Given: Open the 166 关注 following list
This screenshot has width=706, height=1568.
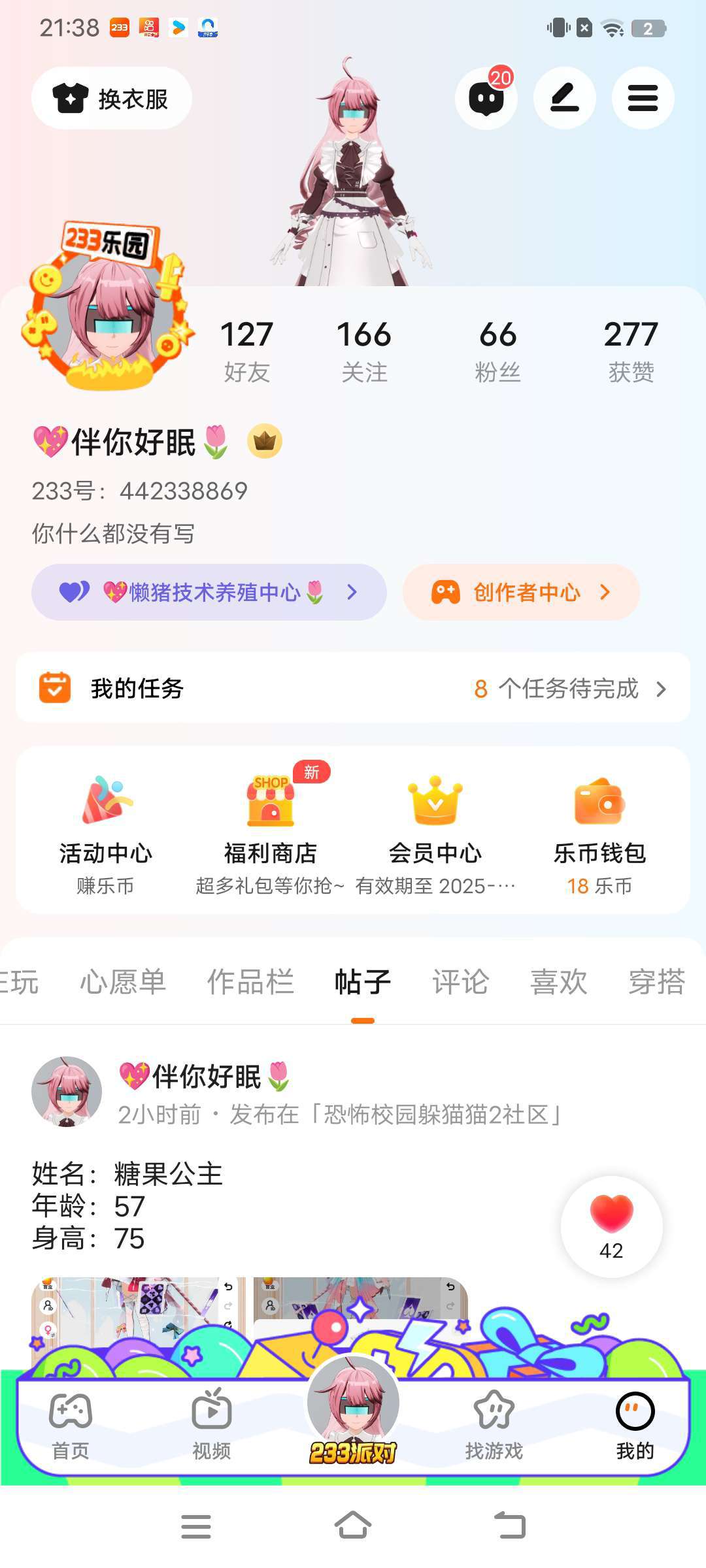Looking at the screenshot, I should pyautogui.click(x=364, y=350).
